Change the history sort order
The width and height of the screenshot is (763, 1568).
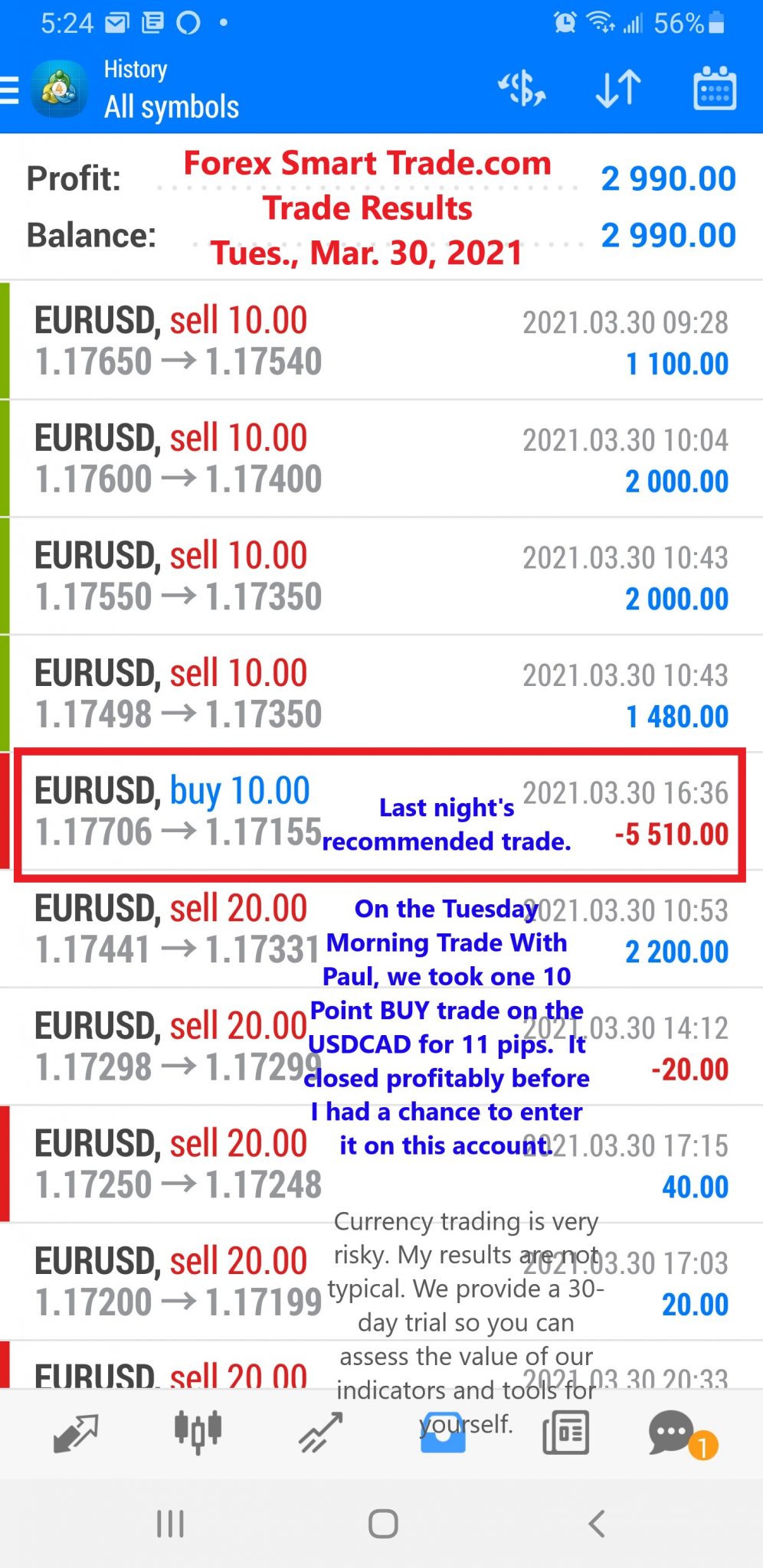[618, 89]
